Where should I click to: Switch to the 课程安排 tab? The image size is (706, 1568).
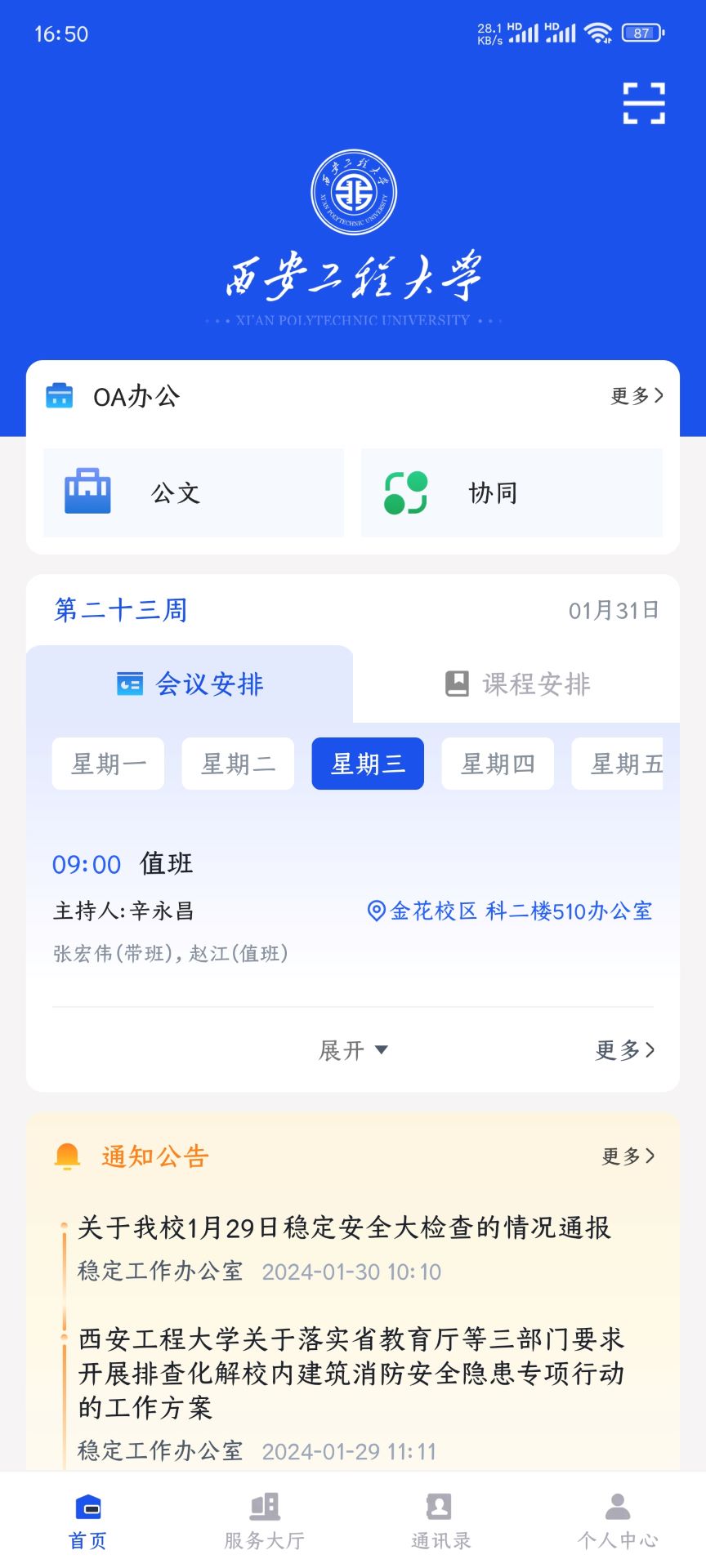(516, 684)
